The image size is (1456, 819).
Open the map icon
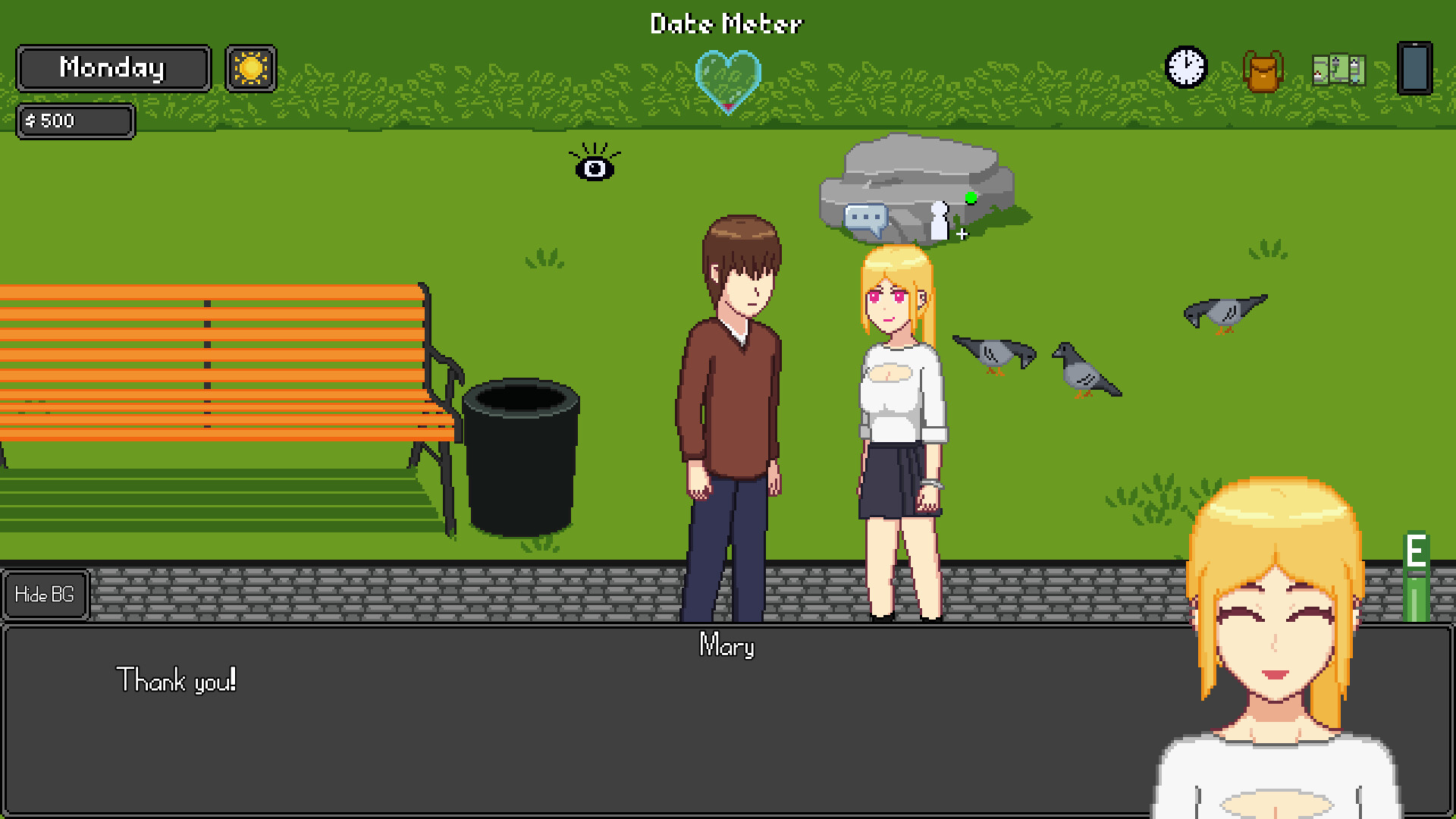point(1338,71)
